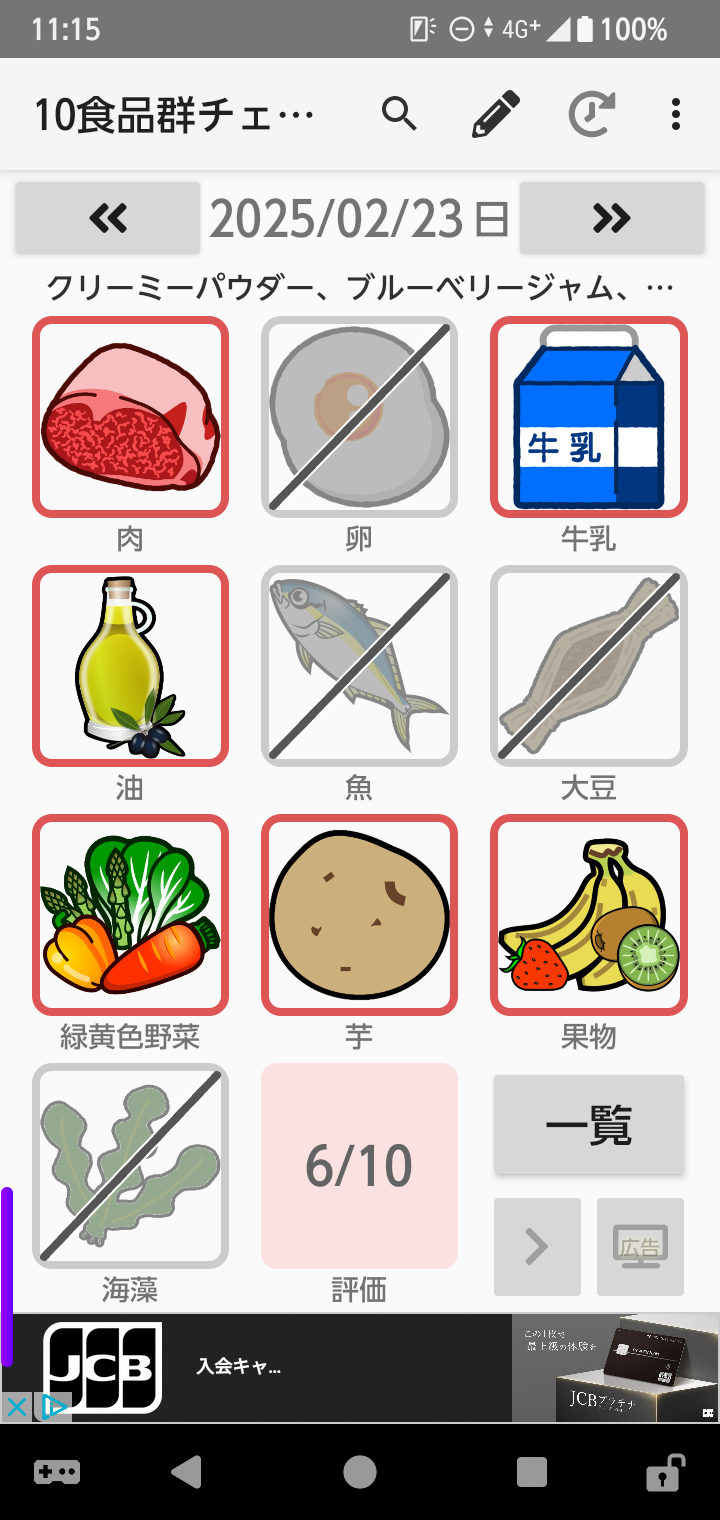Mark 卵 egg as eaten
The height and width of the screenshot is (1520, 720).
point(359,417)
